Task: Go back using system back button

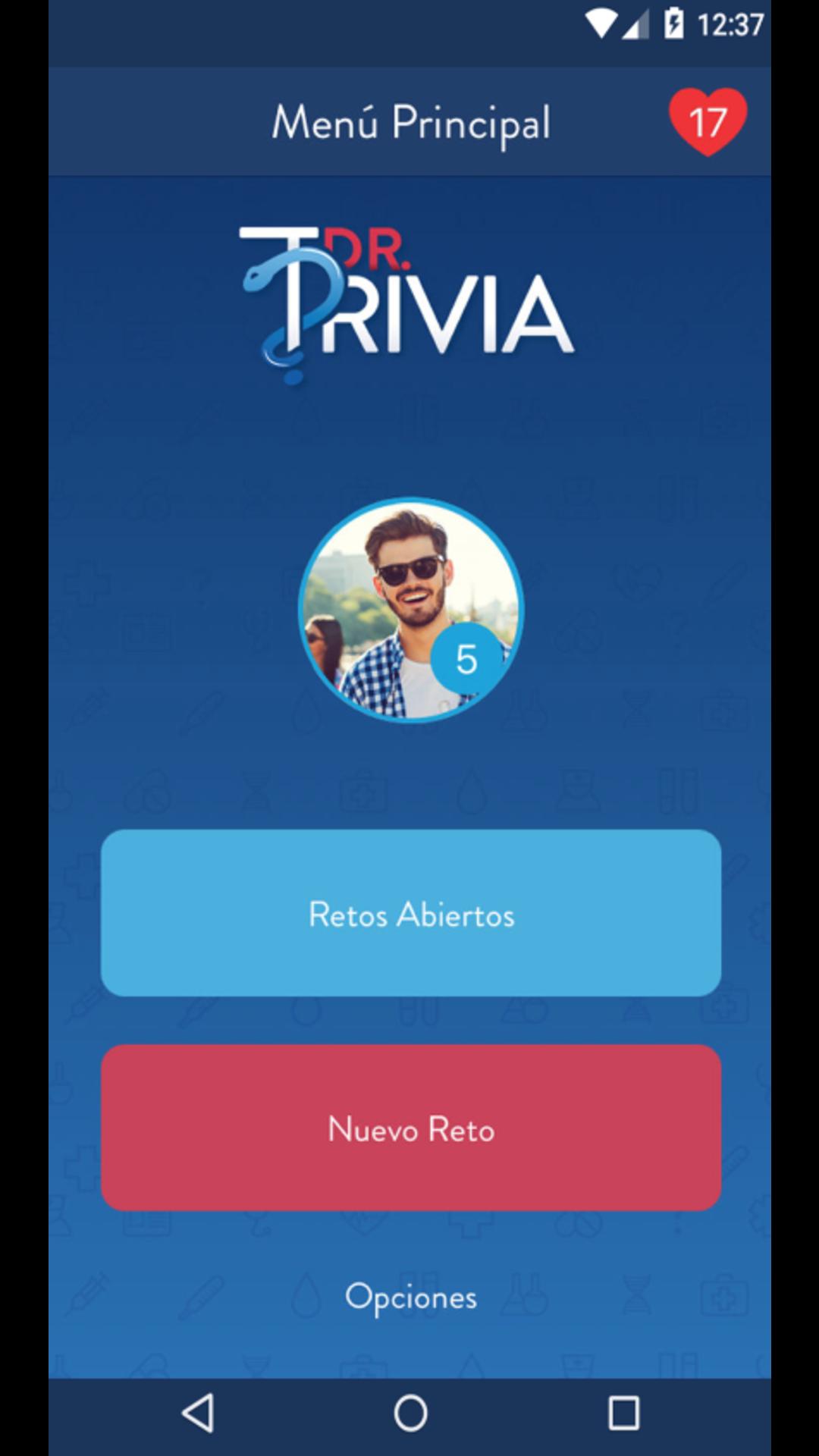Action: [199, 1413]
